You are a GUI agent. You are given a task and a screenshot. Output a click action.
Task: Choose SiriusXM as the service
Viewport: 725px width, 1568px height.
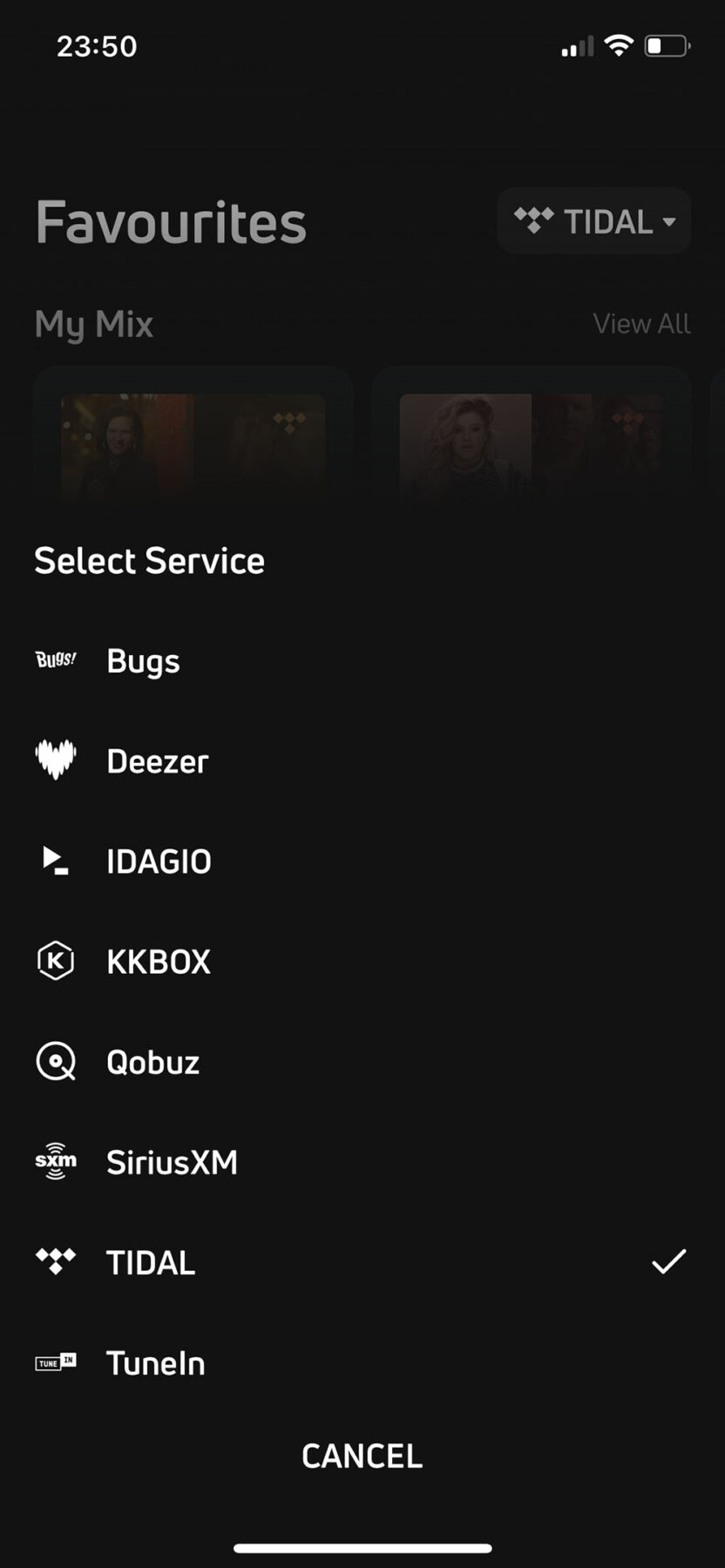point(172,1162)
